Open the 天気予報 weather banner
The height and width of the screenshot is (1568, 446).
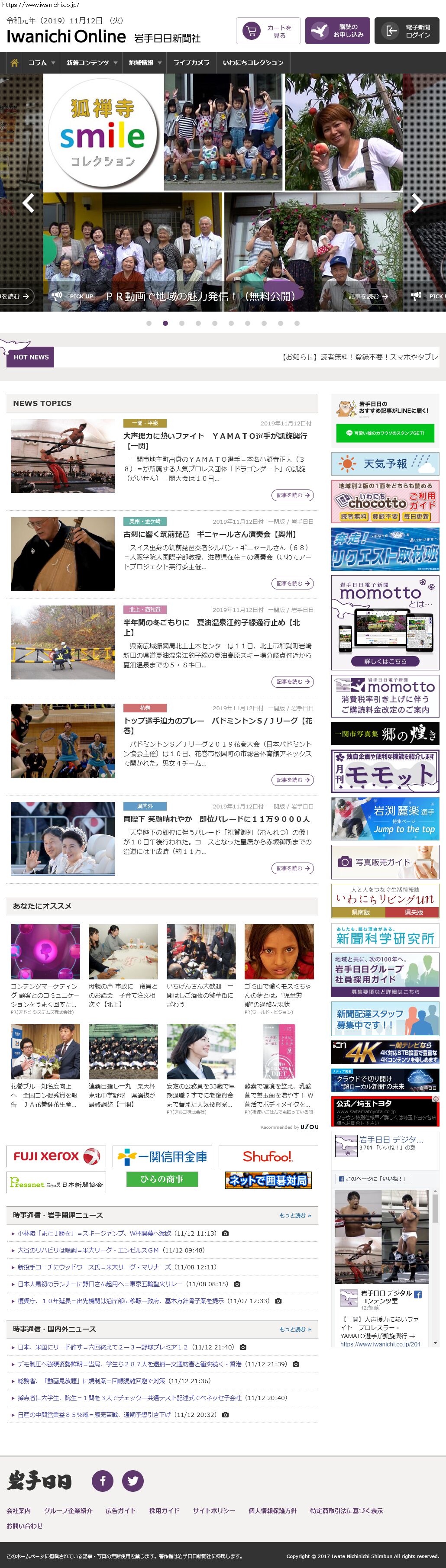click(385, 464)
